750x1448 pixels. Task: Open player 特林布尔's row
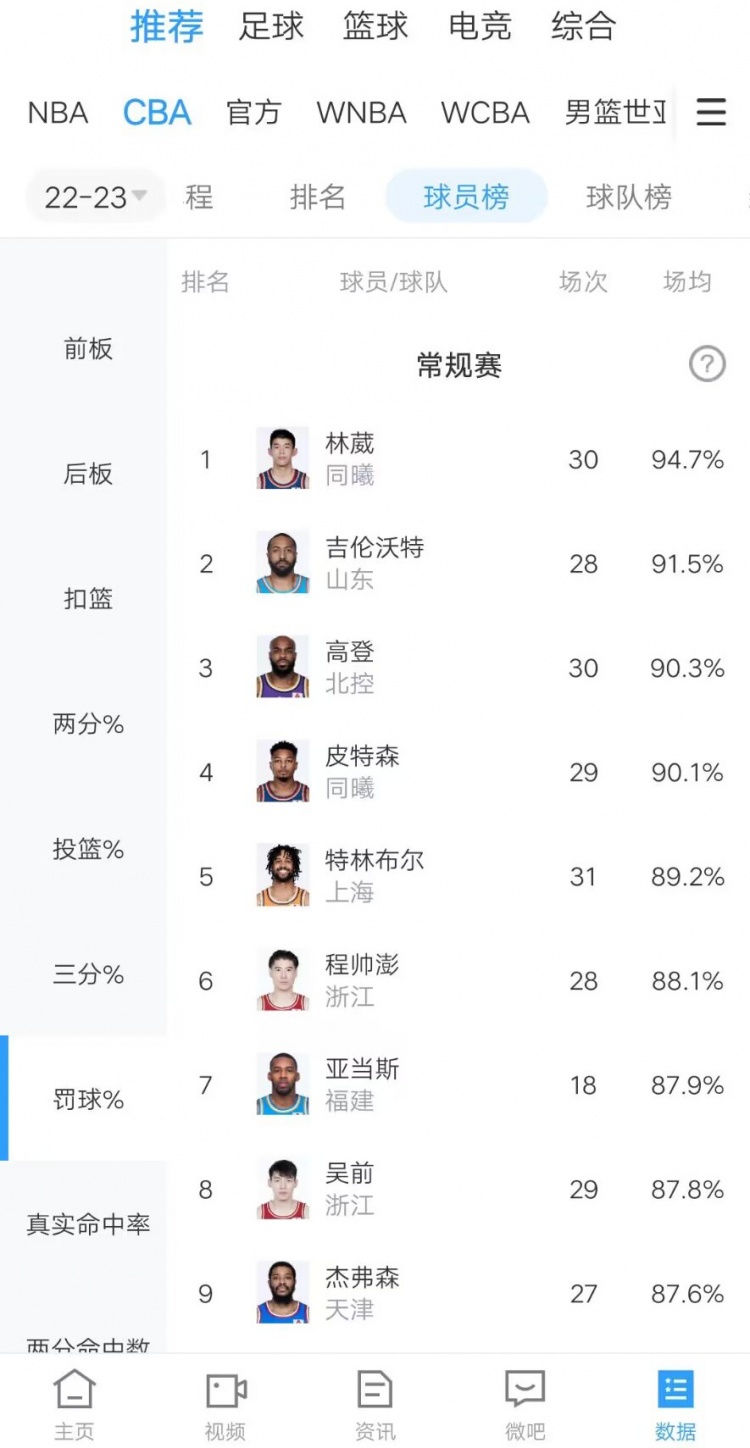point(458,876)
